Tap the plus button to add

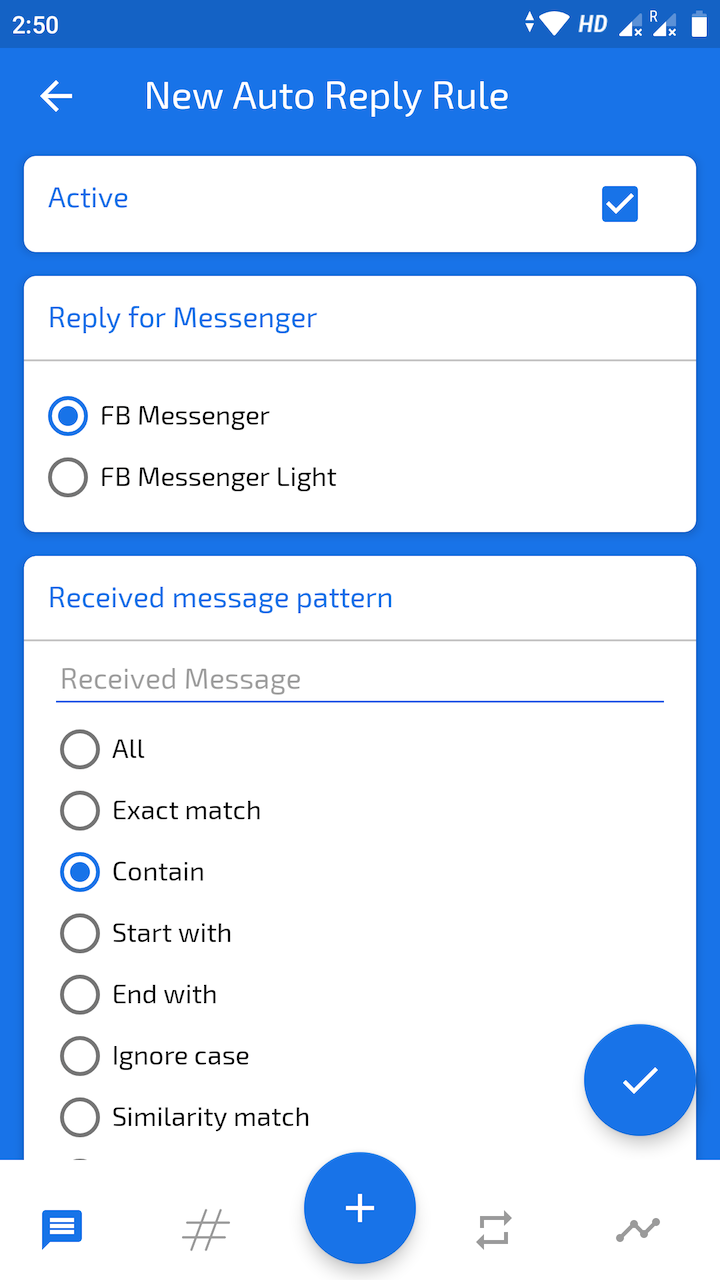pyautogui.click(x=360, y=1208)
